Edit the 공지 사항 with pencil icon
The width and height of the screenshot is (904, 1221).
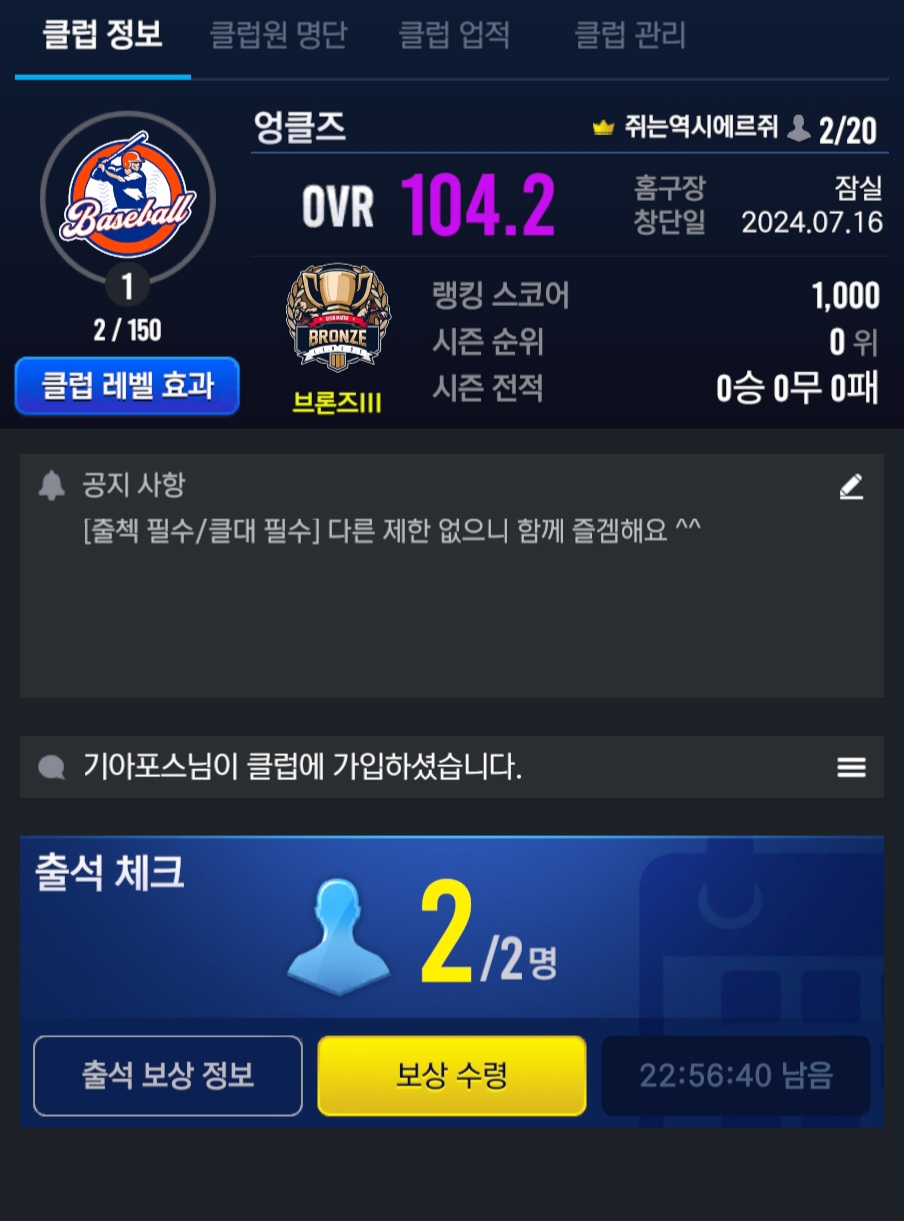(x=851, y=487)
